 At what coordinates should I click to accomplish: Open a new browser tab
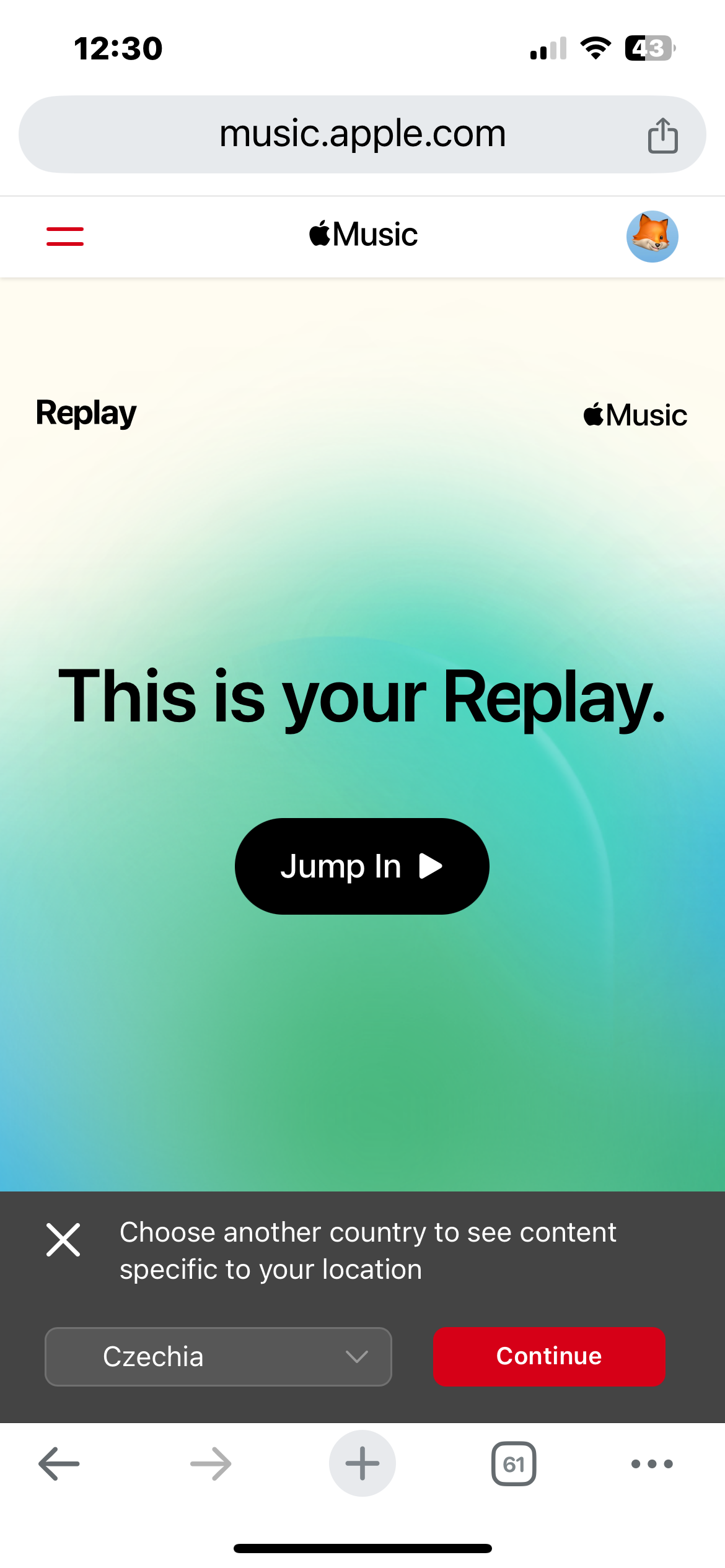tap(362, 1464)
